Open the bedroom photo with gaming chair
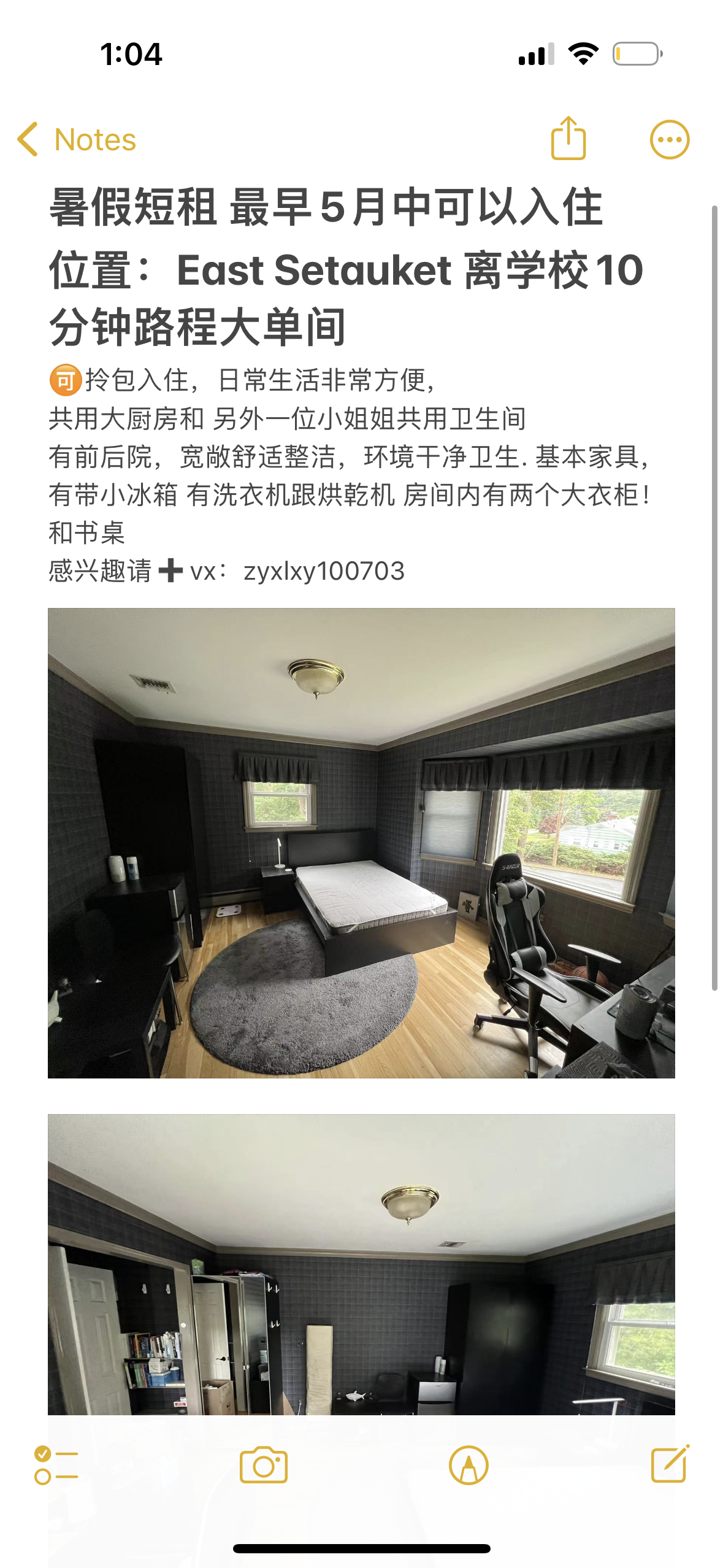723x1568 pixels. pos(361,843)
